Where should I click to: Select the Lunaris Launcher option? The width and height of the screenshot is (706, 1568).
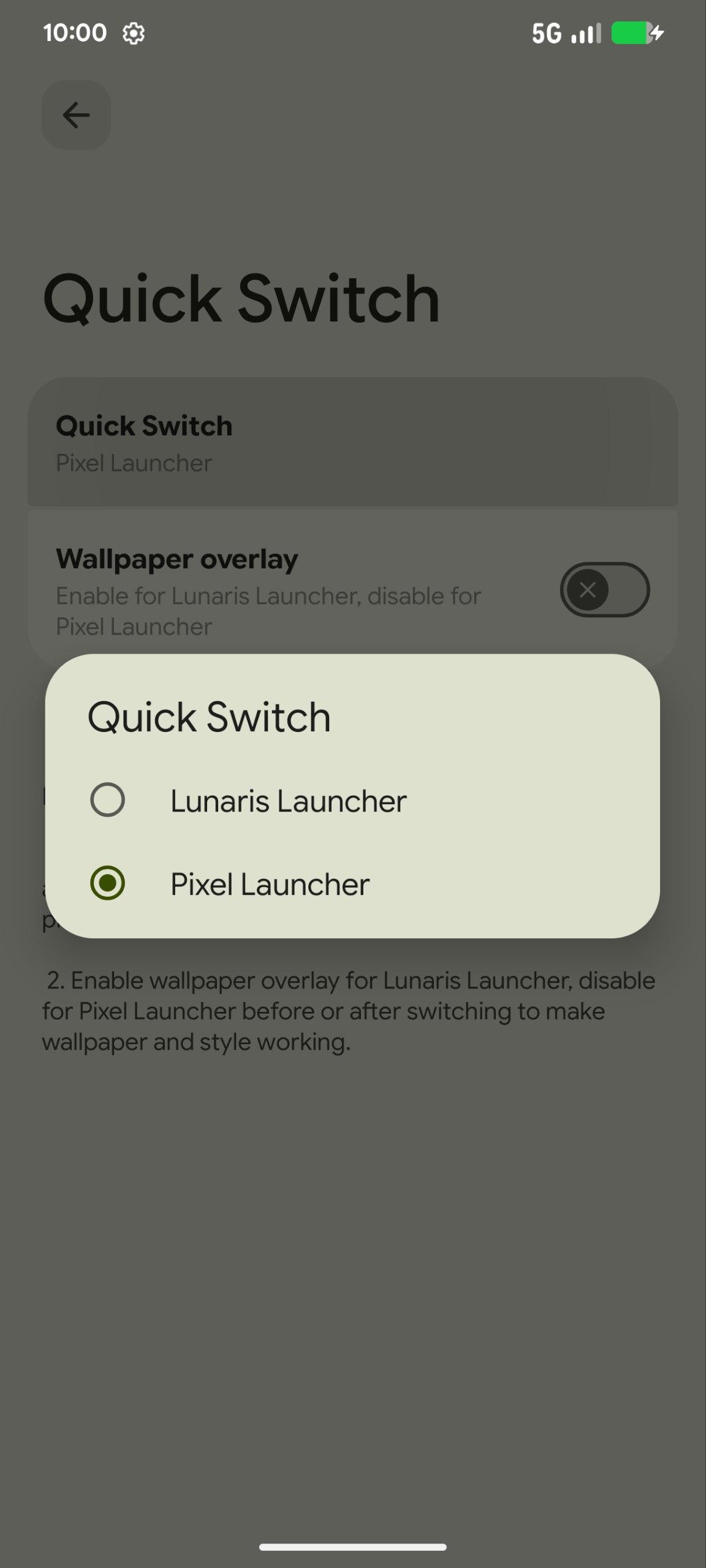point(108,800)
